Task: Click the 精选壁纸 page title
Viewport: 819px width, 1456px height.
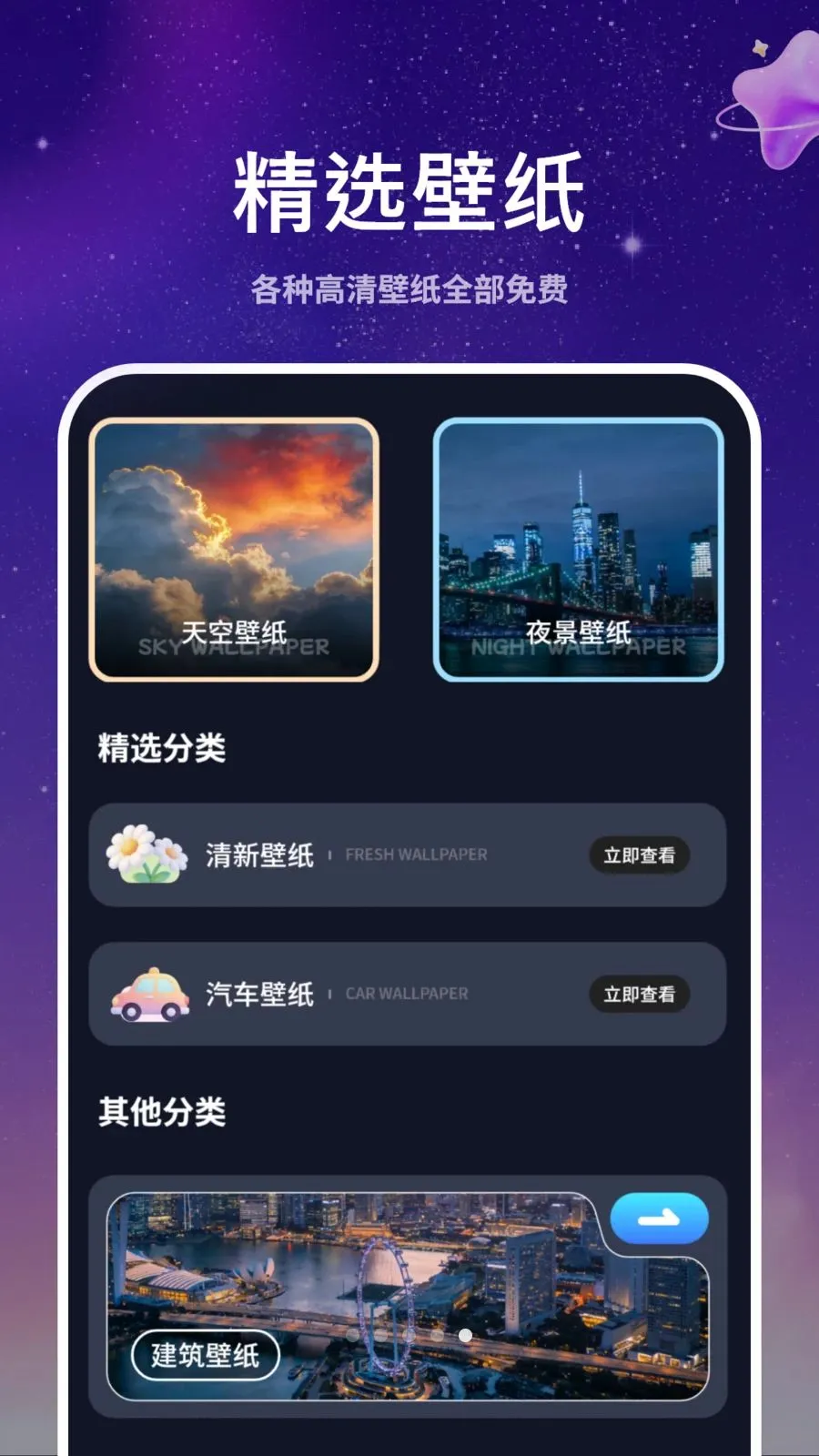Action: 409,191
